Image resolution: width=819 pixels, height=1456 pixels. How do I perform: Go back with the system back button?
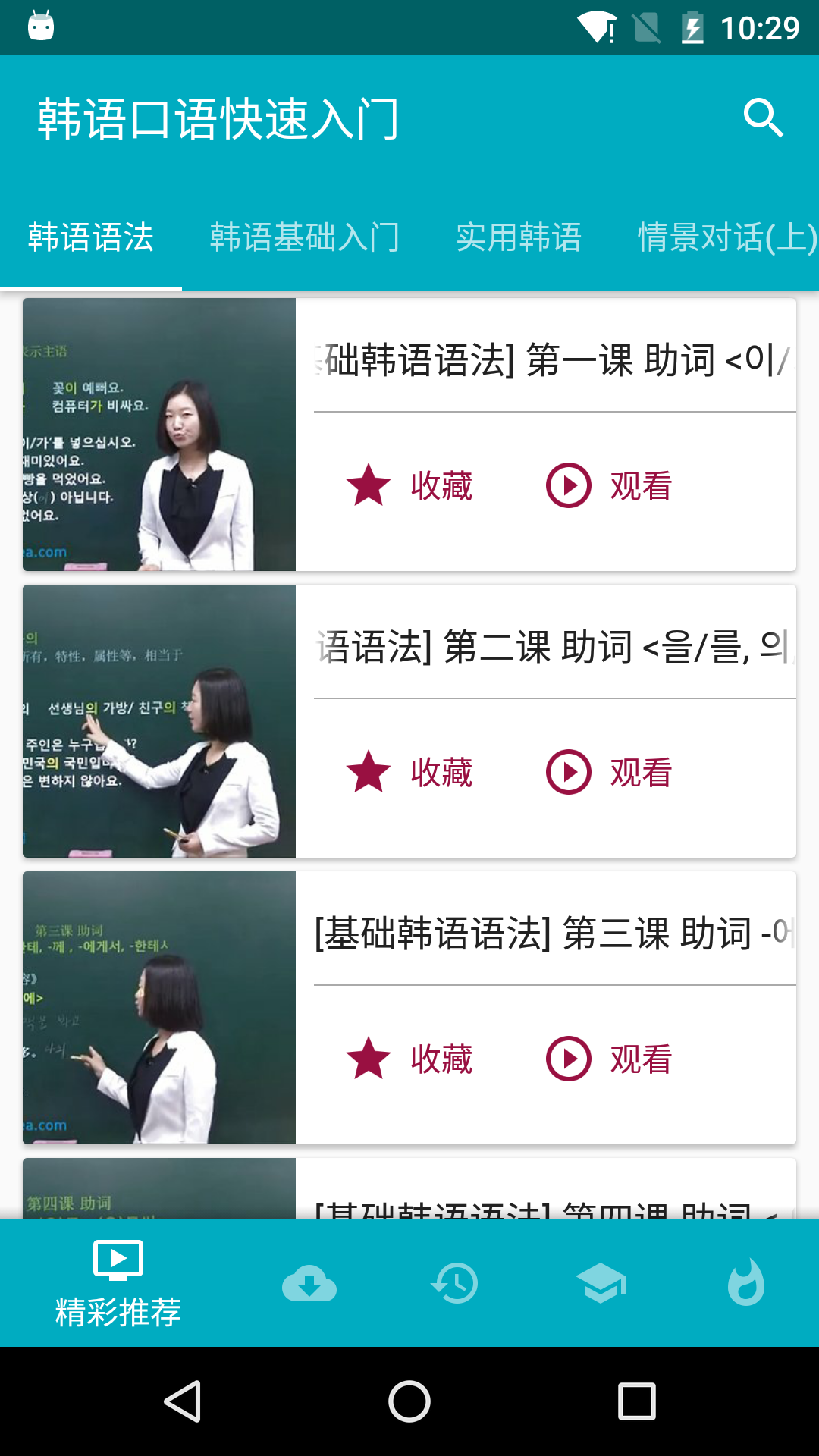183,1401
